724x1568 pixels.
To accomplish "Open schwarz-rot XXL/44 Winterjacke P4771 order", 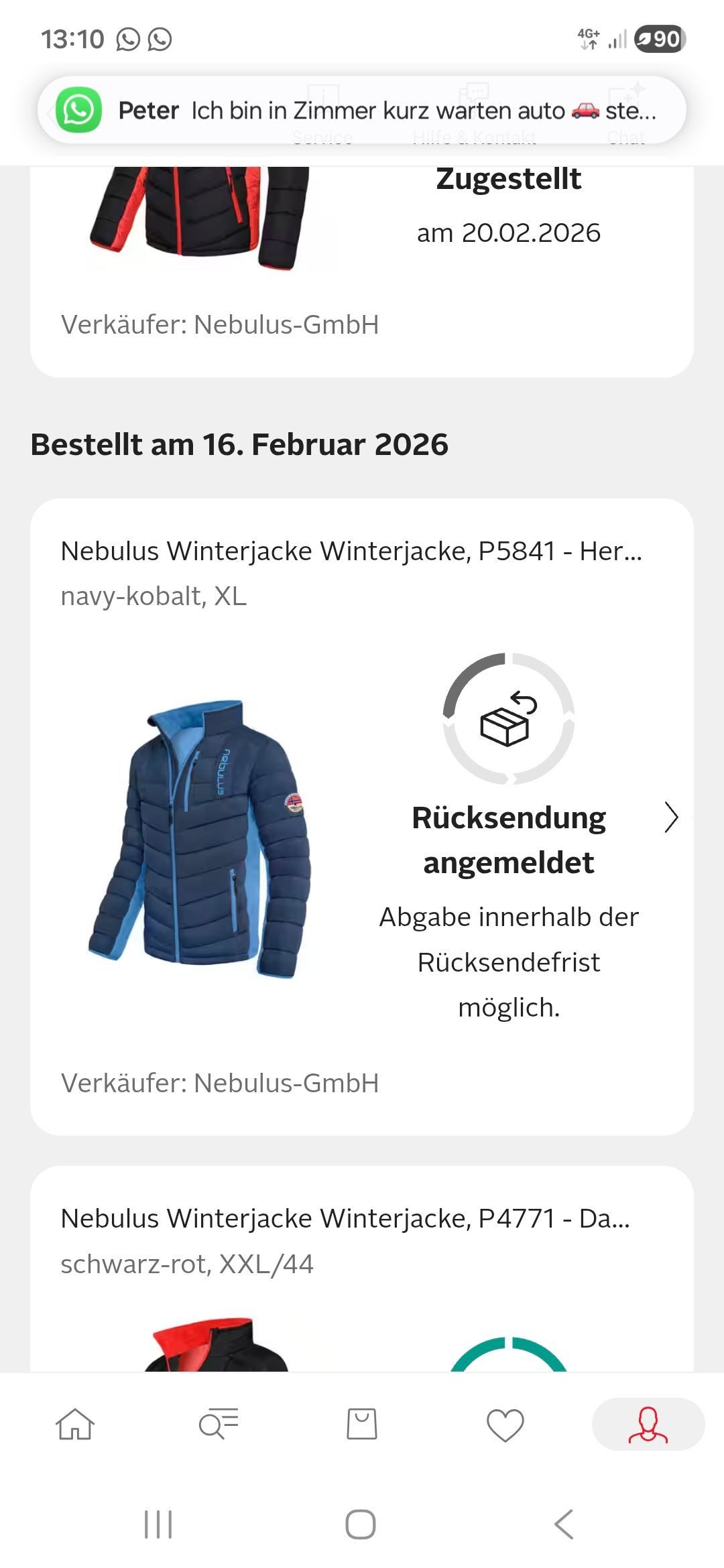I will (345, 1218).
